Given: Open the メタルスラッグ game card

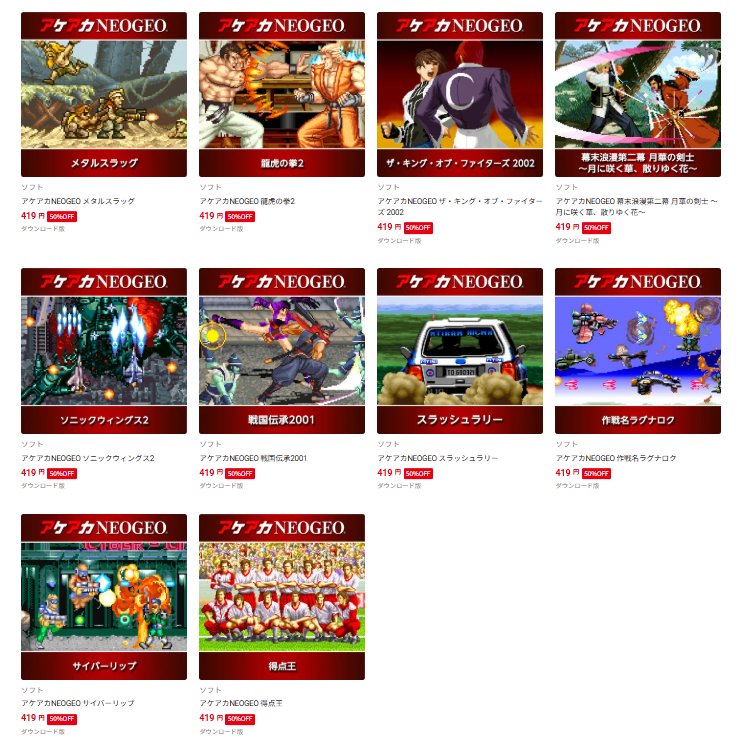Looking at the screenshot, I should tap(103, 95).
